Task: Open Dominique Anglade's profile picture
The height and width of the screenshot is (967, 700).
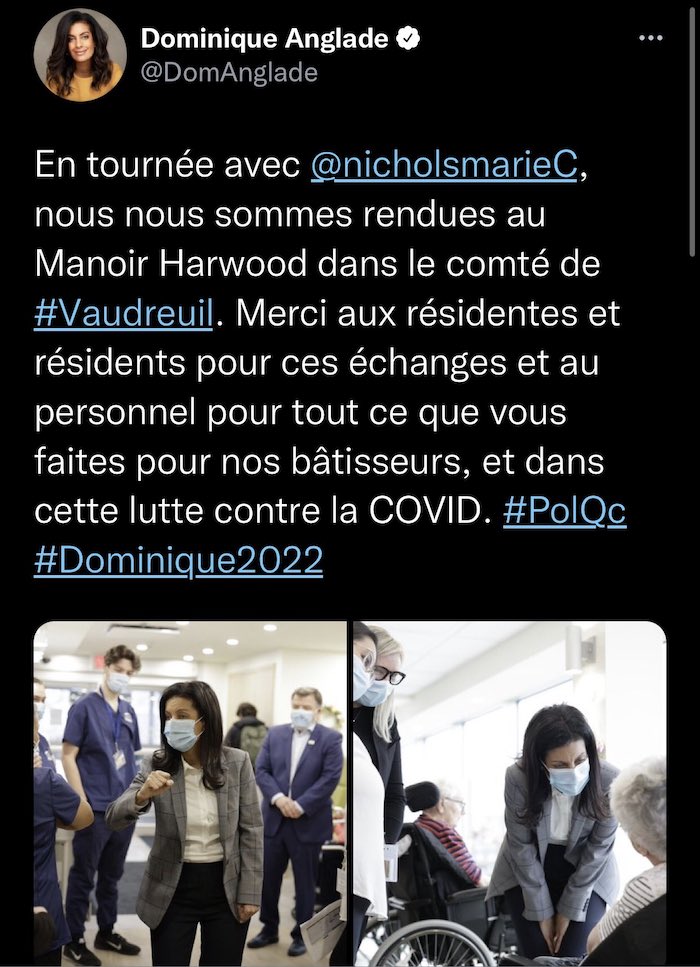Action: [80, 55]
